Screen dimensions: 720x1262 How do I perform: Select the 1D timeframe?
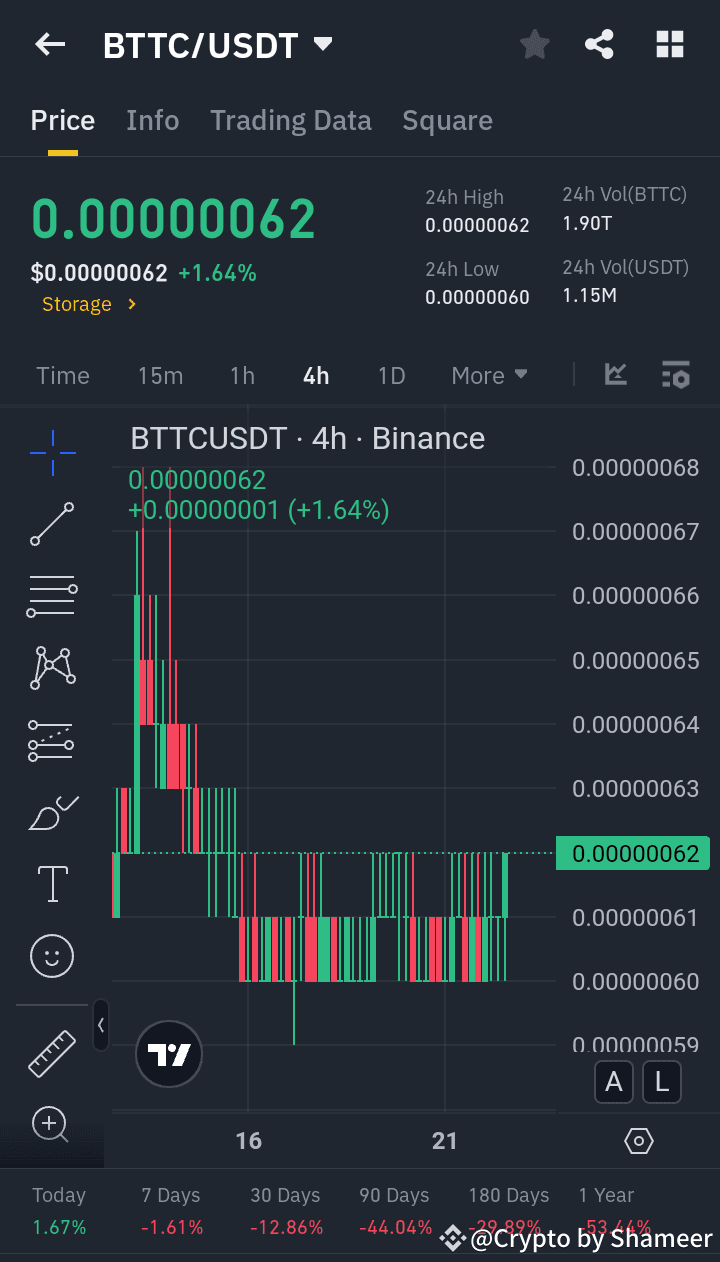click(x=391, y=375)
